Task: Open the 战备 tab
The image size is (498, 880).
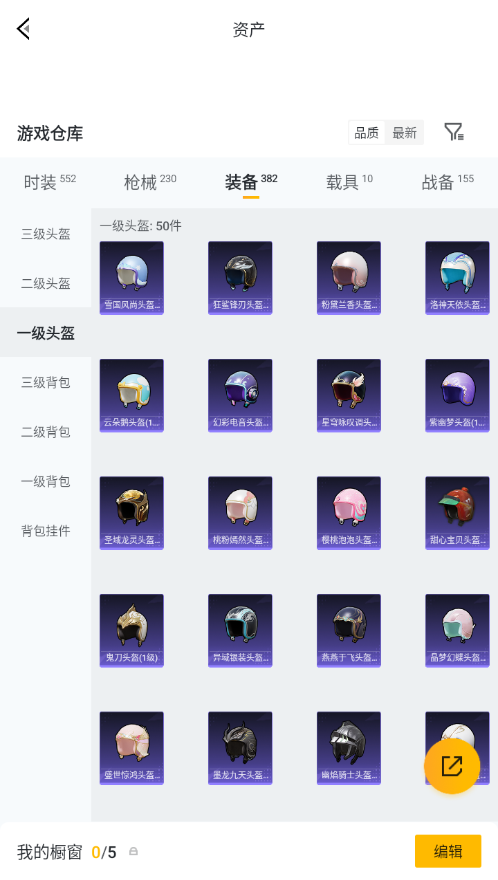Action: click(x=447, y=182)
